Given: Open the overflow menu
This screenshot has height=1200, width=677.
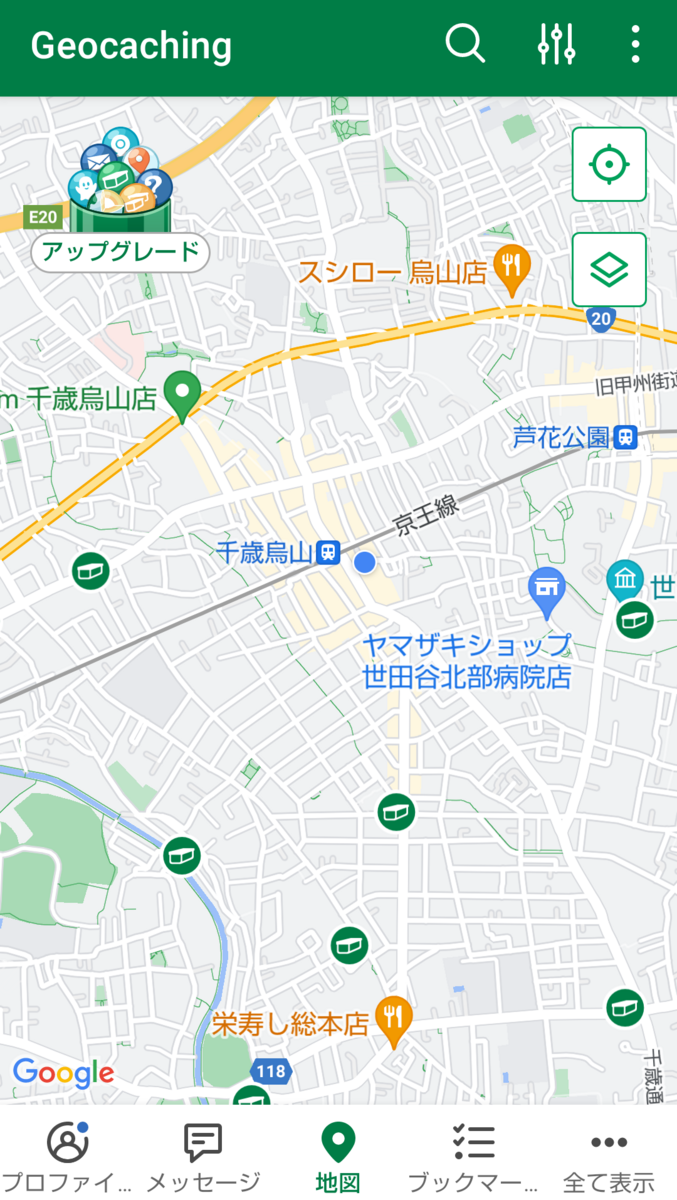Looking at the screenshot, I should pyautogui.click(x=636, y=45).
